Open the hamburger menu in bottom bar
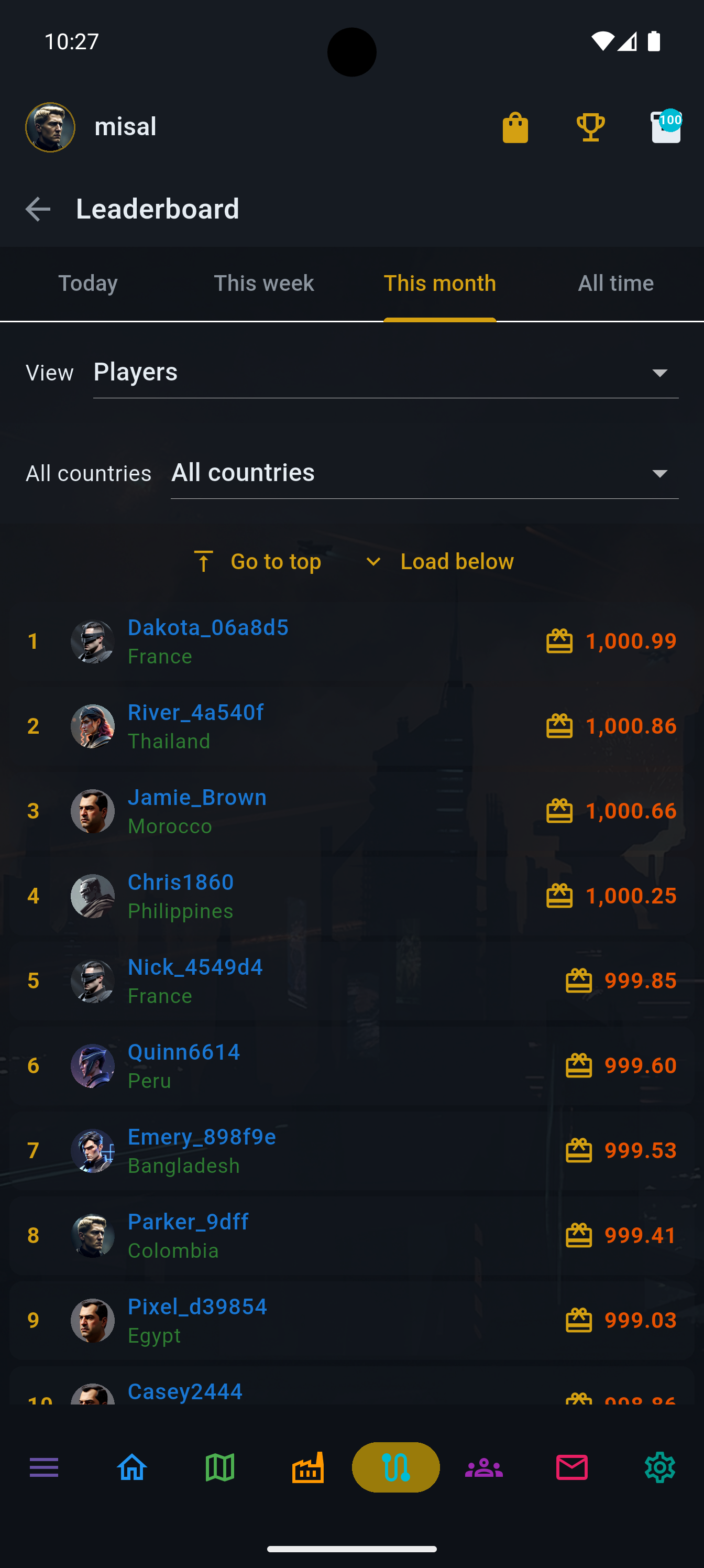704x1568 pixels. tap(44, 1467)
